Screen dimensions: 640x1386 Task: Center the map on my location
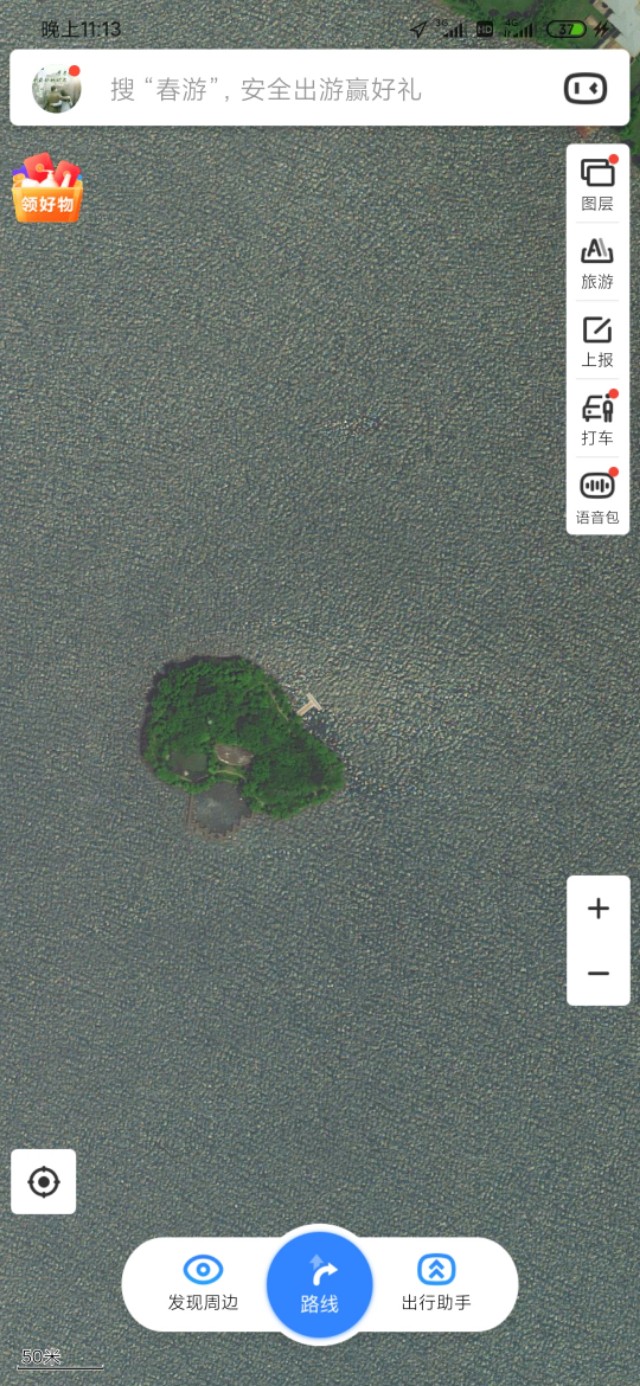(44, 1182)
